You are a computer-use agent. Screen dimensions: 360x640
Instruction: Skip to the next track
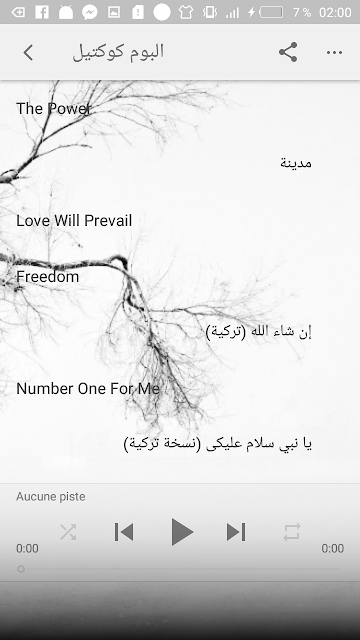tap(236, 532)
